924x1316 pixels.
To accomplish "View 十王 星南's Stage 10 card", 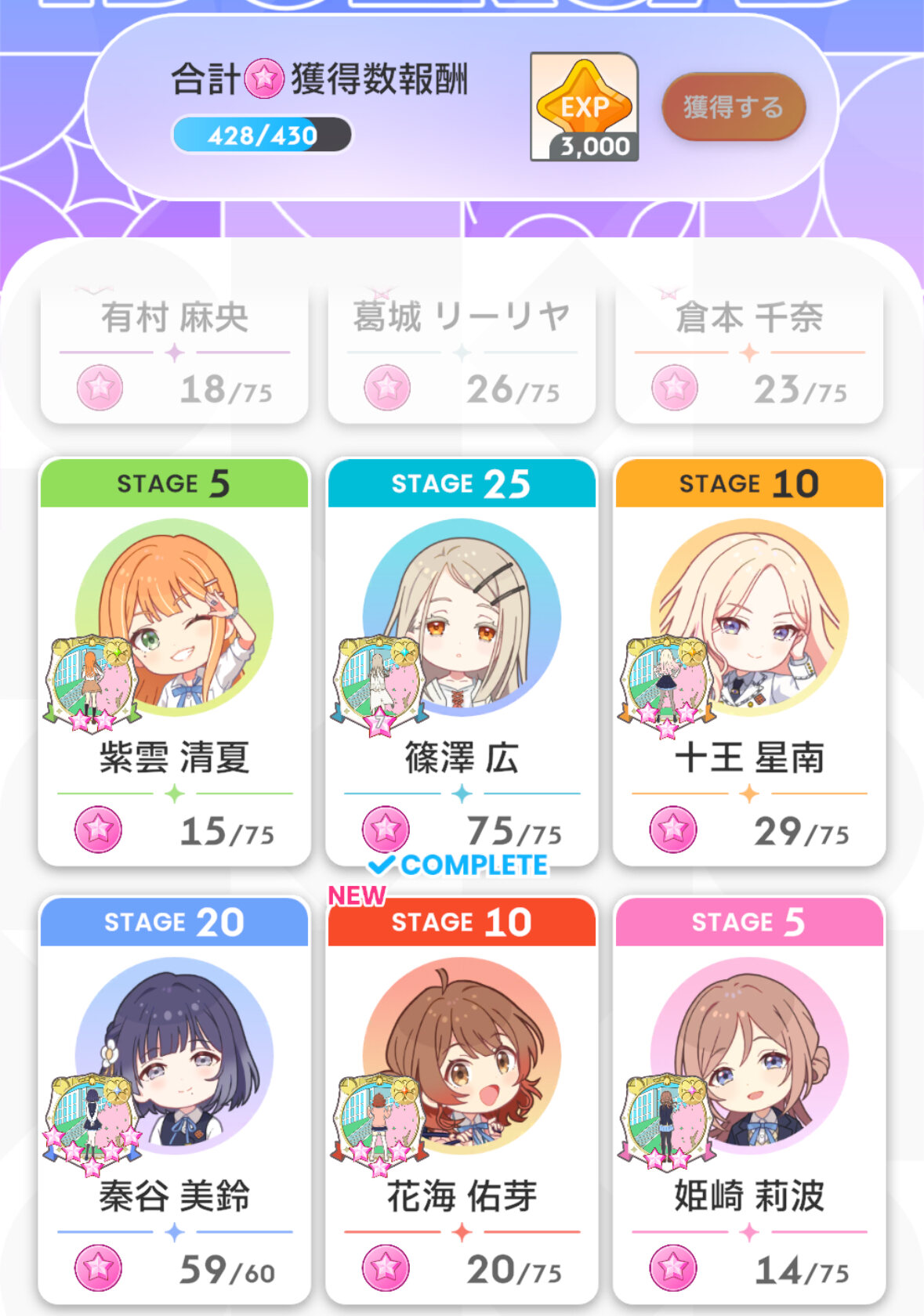I will [x=749, y=662].
